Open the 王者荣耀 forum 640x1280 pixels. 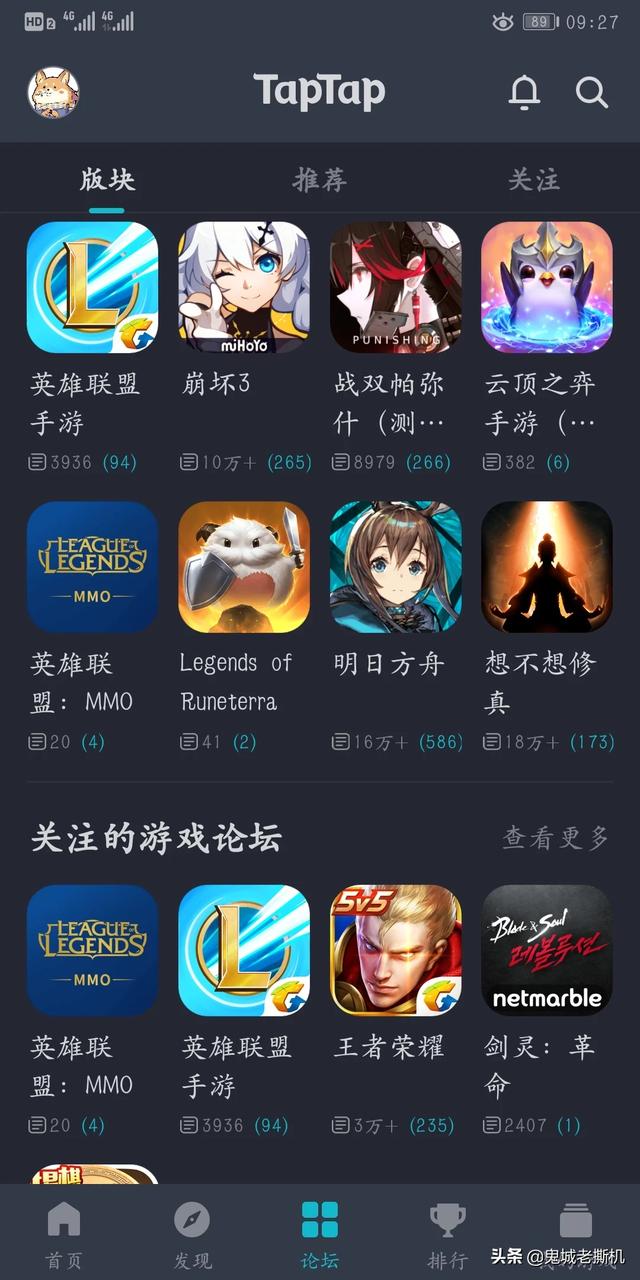pos(396,950)
